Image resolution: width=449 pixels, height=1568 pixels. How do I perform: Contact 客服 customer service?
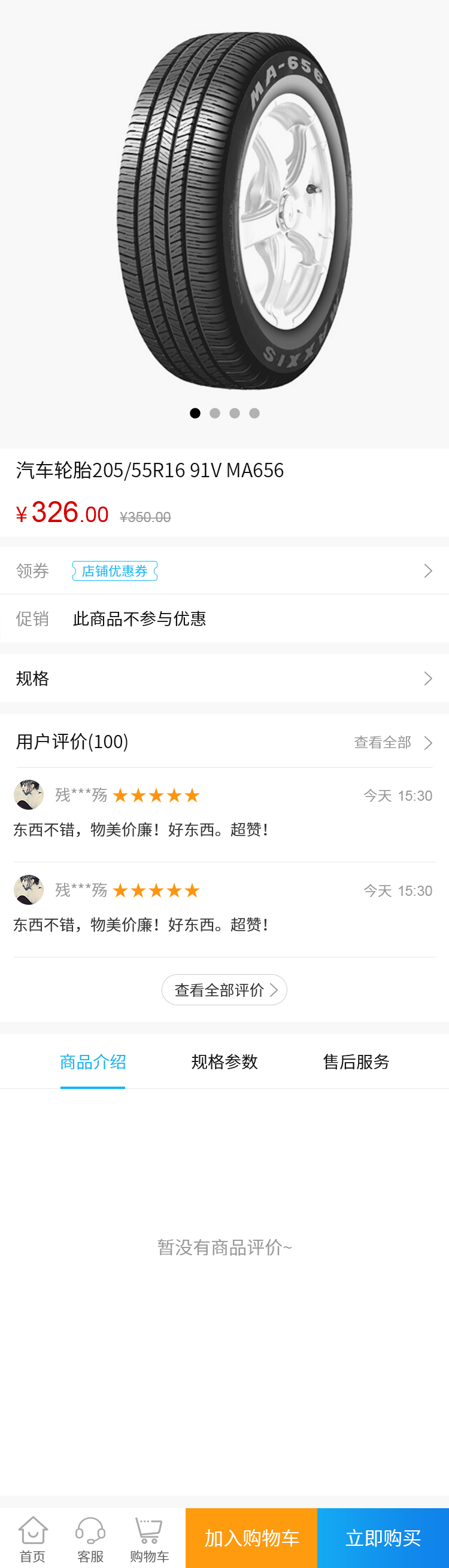click(90, 1538)
